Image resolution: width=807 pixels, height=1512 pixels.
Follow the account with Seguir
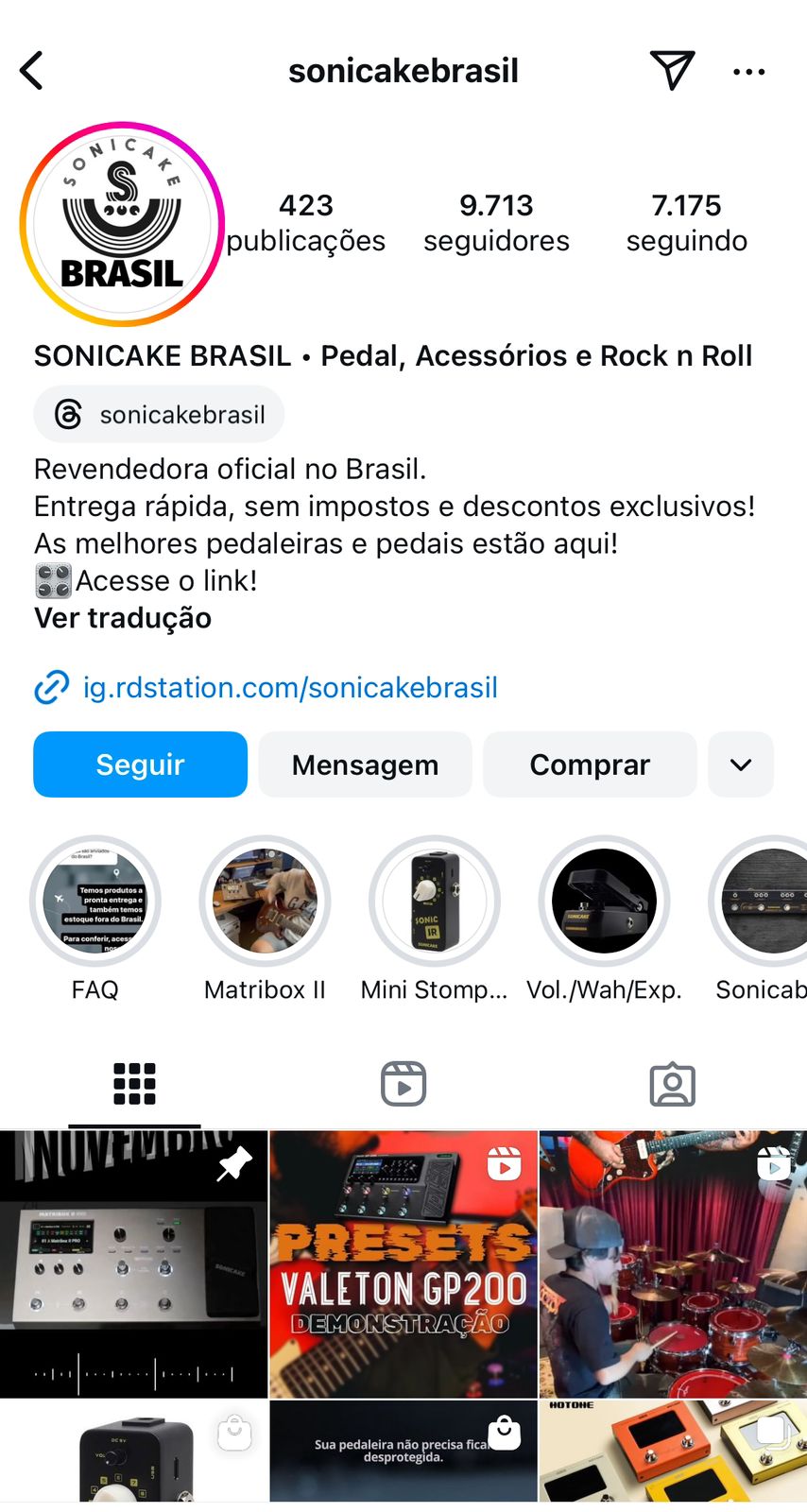tap(140, 765)
